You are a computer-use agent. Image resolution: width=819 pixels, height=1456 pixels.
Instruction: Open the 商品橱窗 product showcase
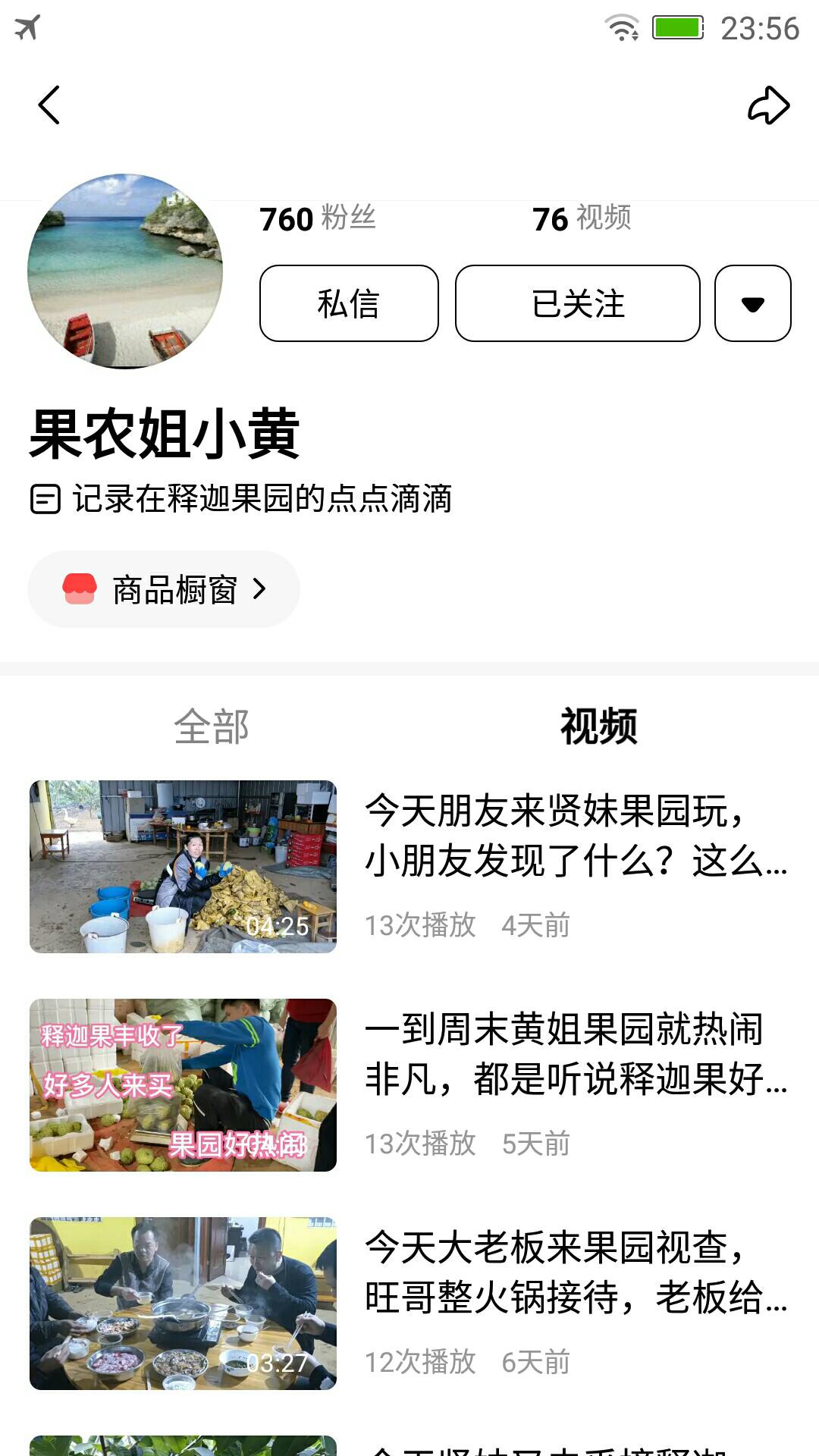point(164,589)
